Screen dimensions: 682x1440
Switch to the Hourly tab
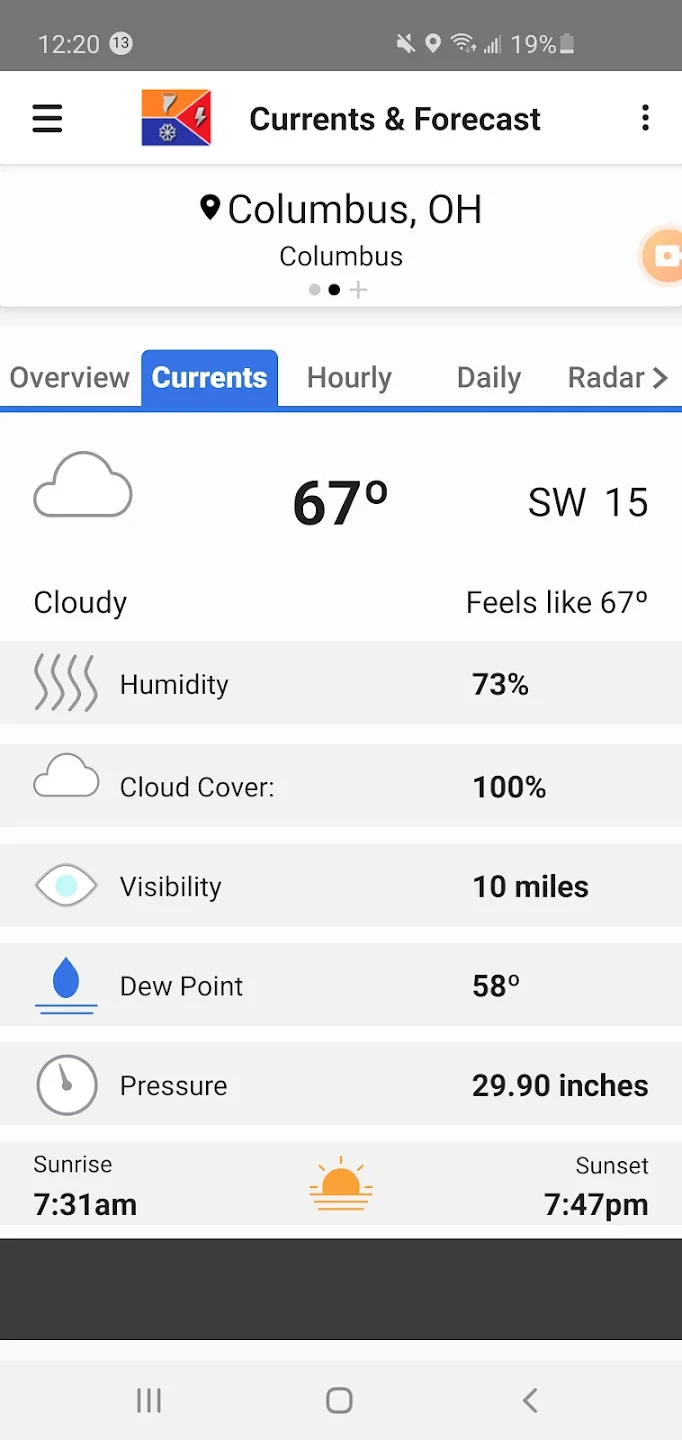pyautogui.click(x=349, y=378)
